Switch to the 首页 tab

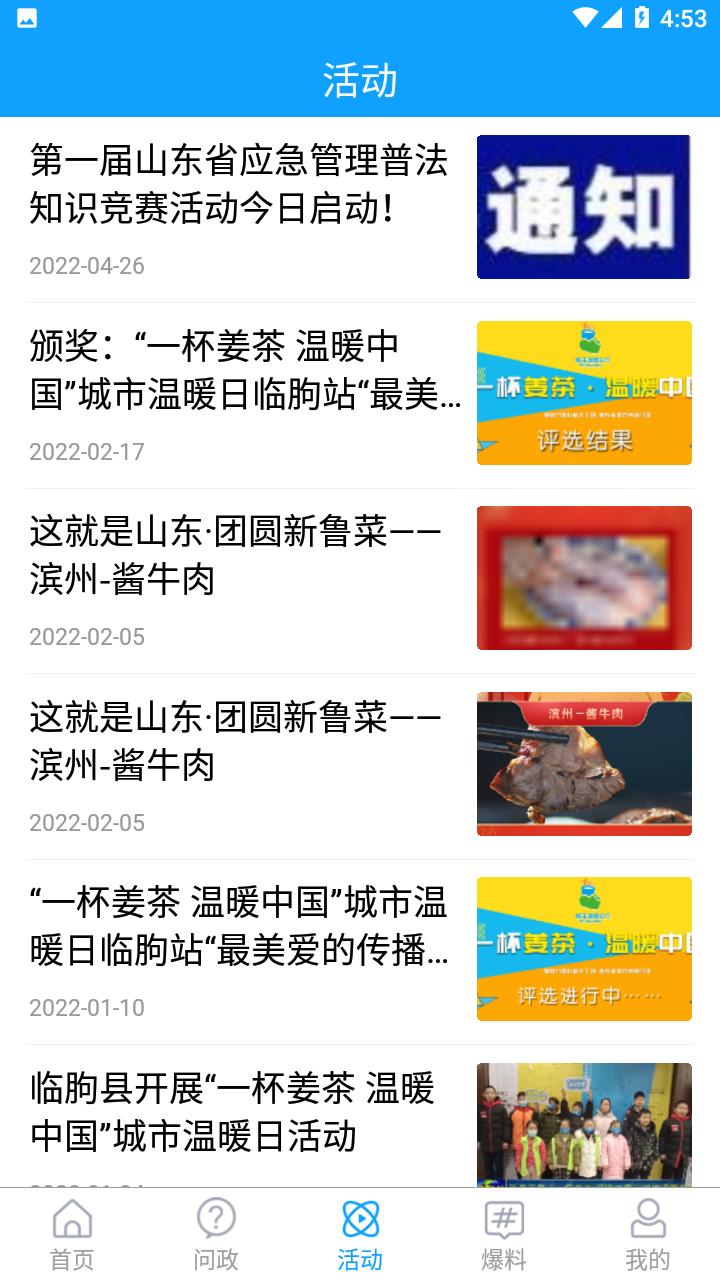click(72, 1235)
